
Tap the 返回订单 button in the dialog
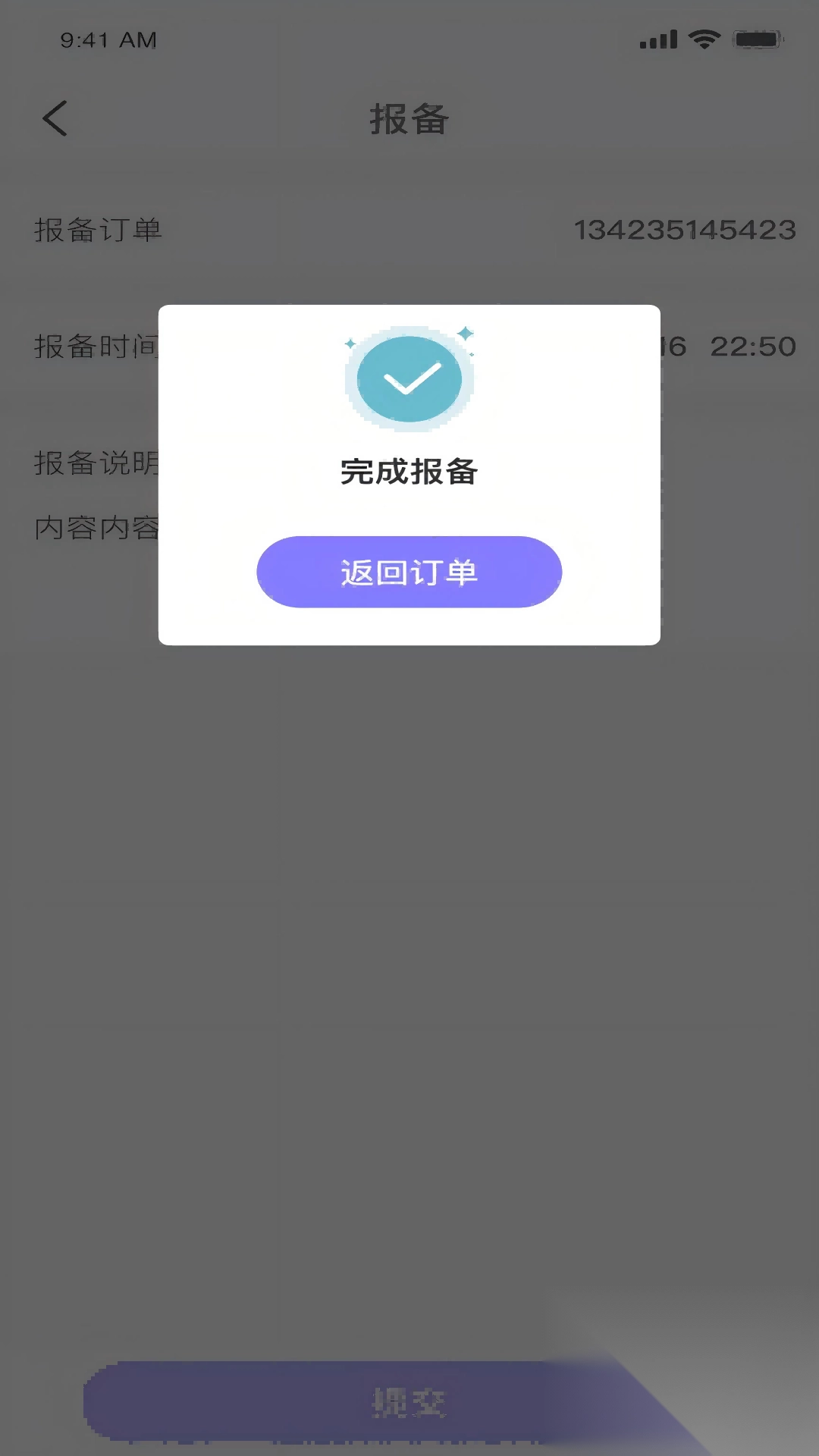pyautogui.click(x=409, y=572)
